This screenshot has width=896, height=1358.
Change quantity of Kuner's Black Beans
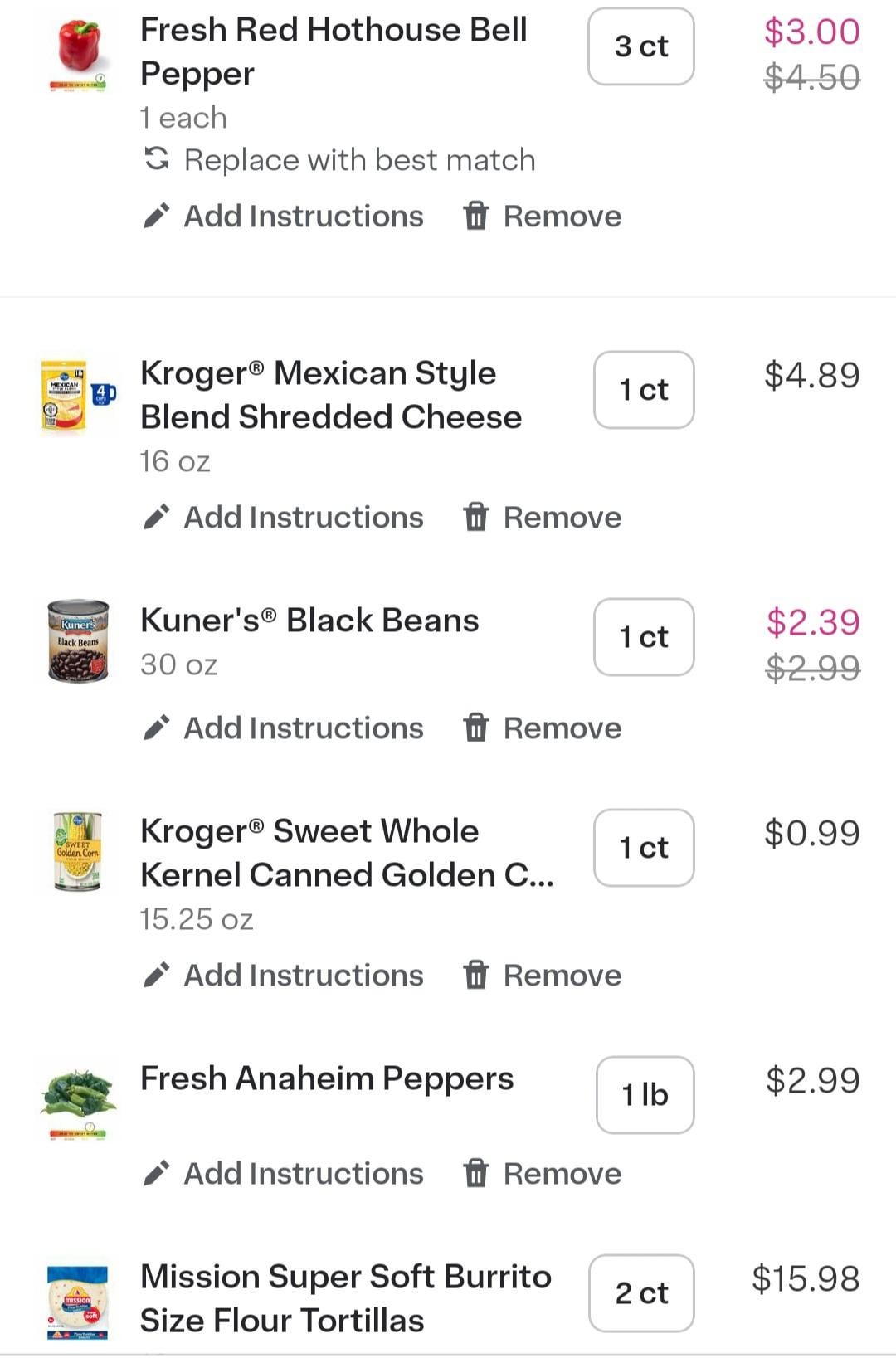click(644, 637)
